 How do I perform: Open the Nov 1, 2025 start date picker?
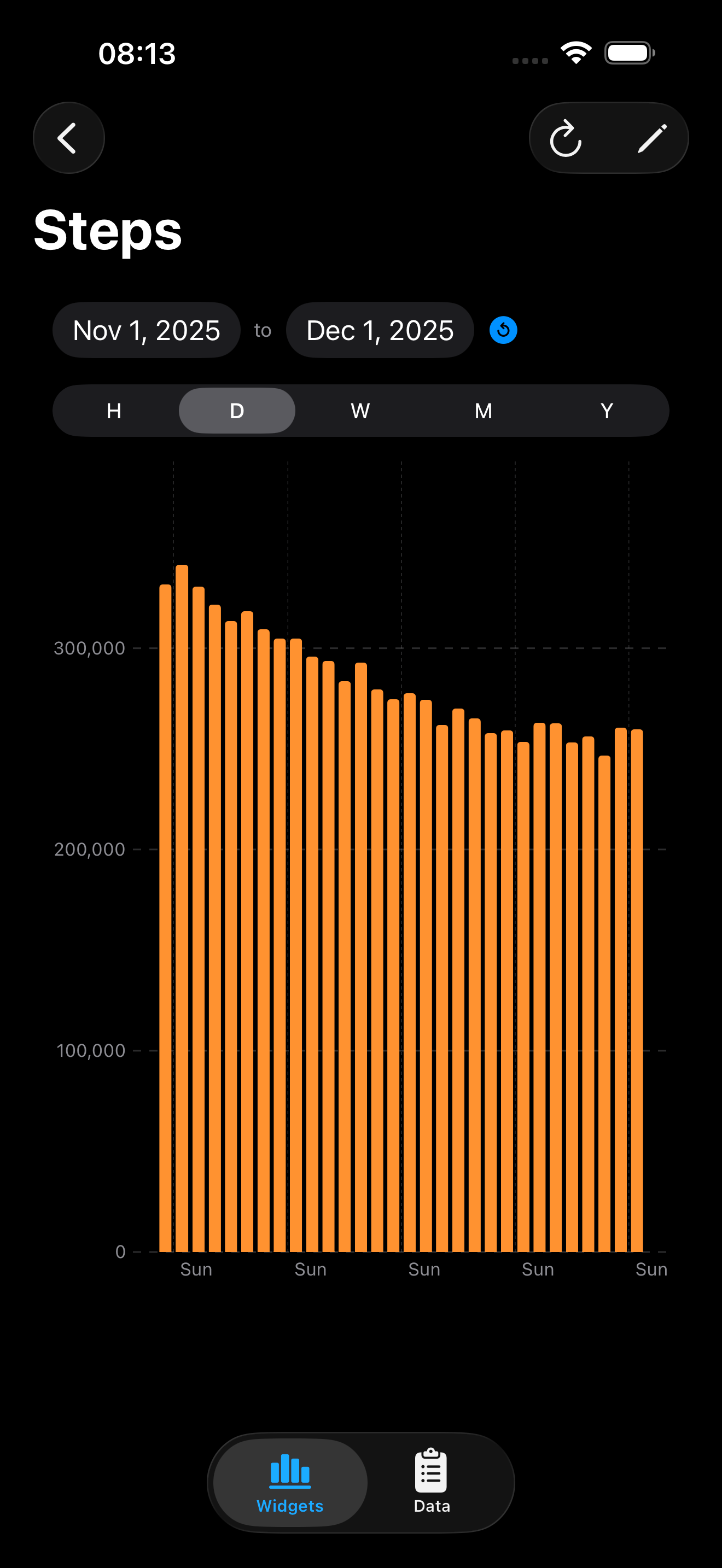tap(146, 330)
